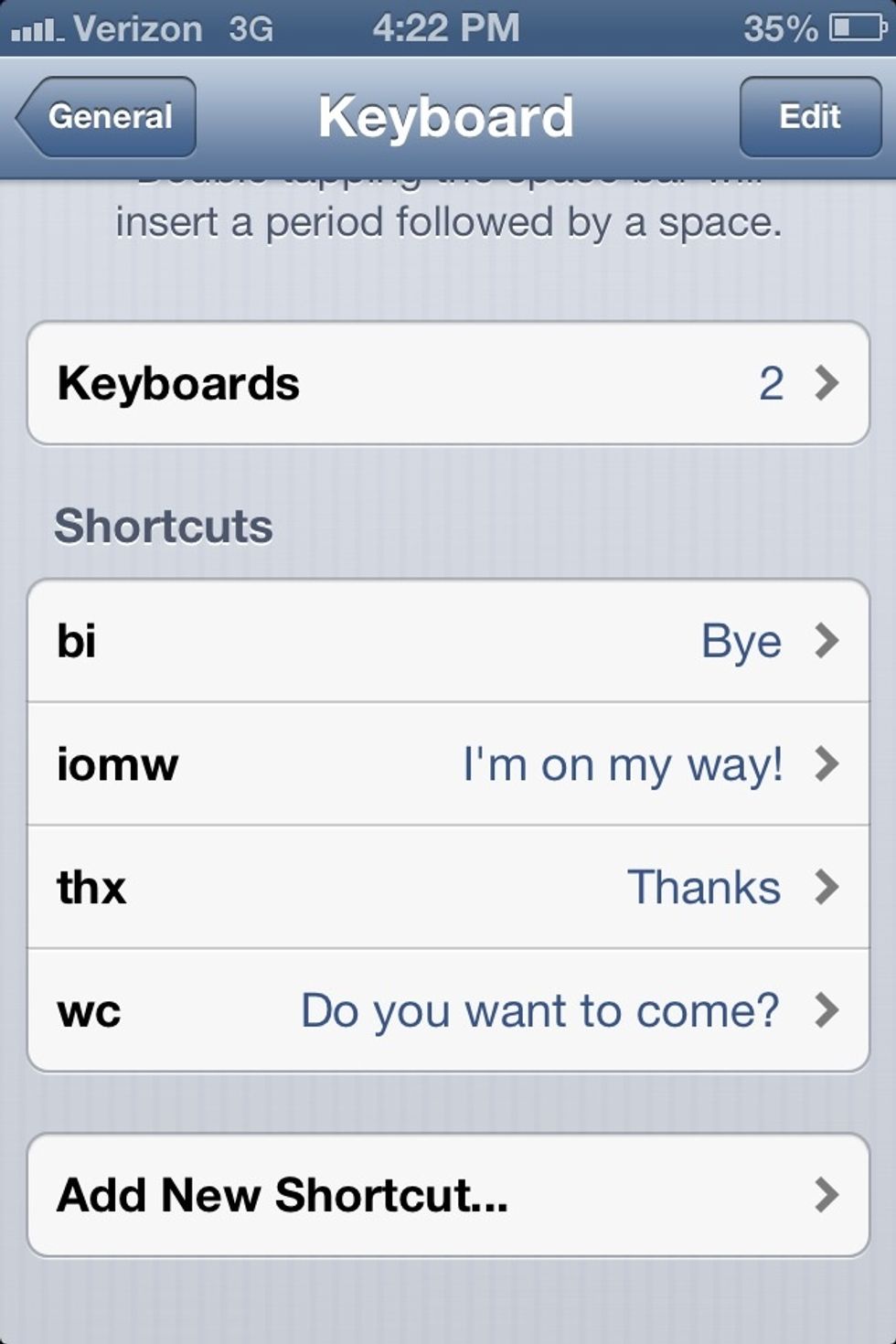Open the "bi" Bye shortcut
The width and height of the screenshot is (896, 1344).
click(x=448, y=641)
